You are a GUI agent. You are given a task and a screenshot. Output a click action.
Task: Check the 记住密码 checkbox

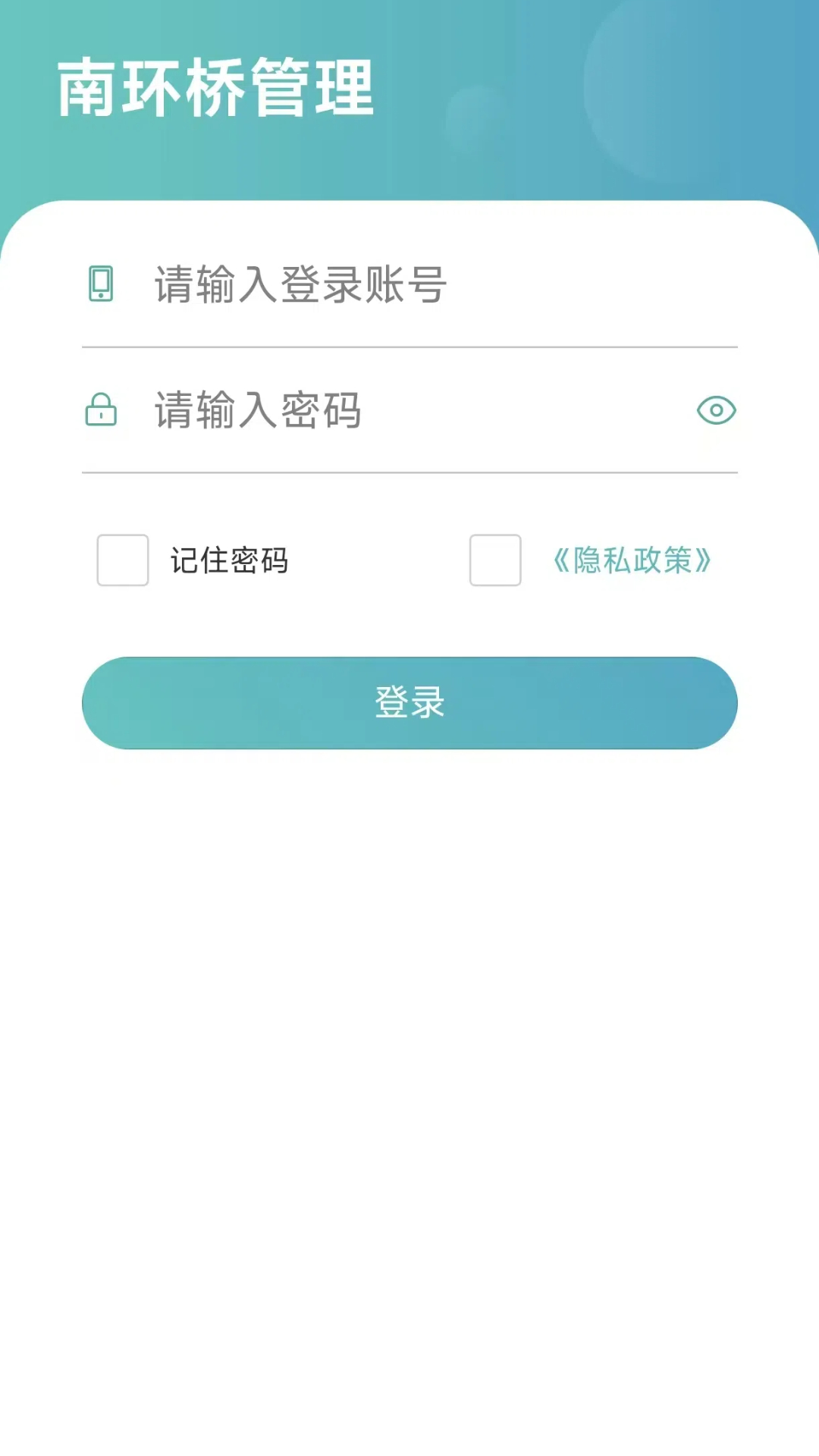(x=123, y=560)
